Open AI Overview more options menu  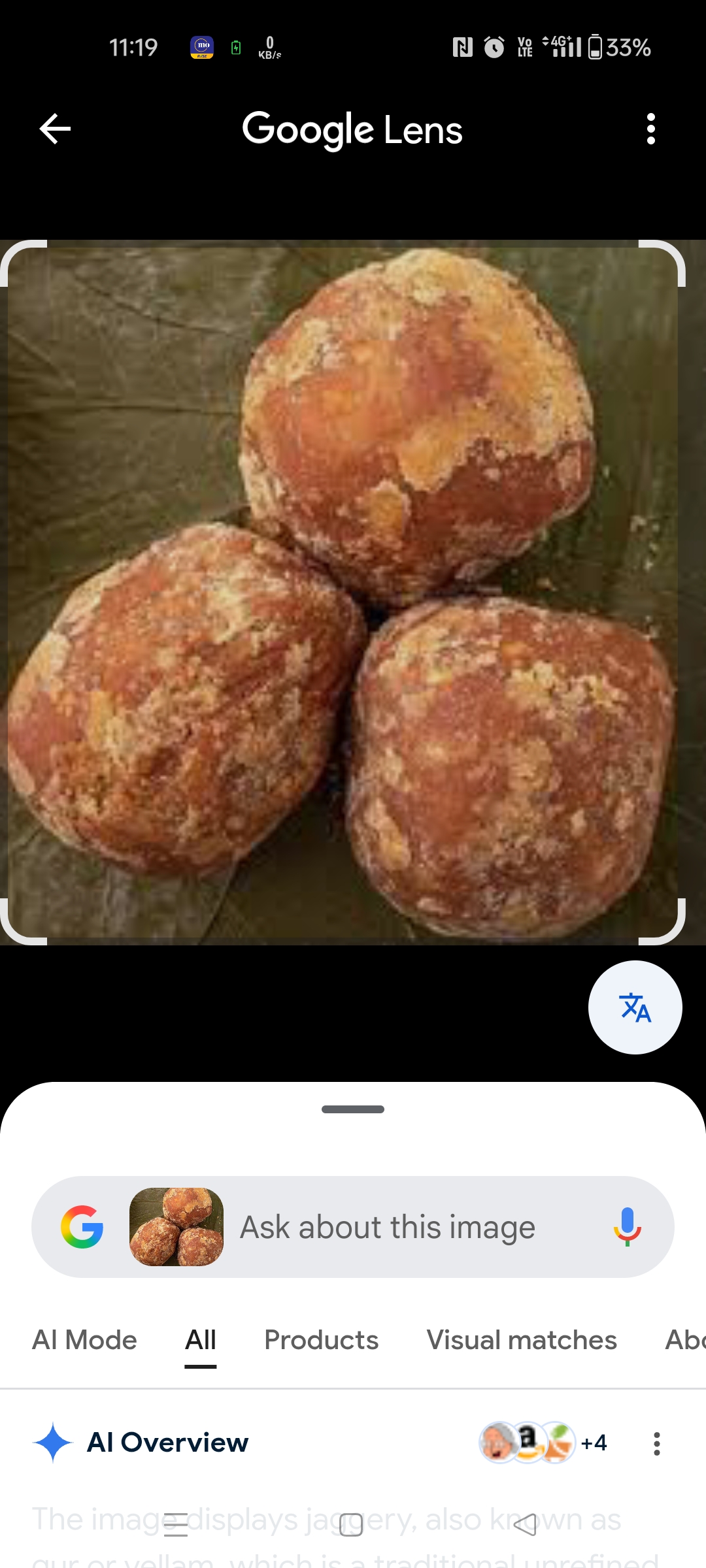656,1443
